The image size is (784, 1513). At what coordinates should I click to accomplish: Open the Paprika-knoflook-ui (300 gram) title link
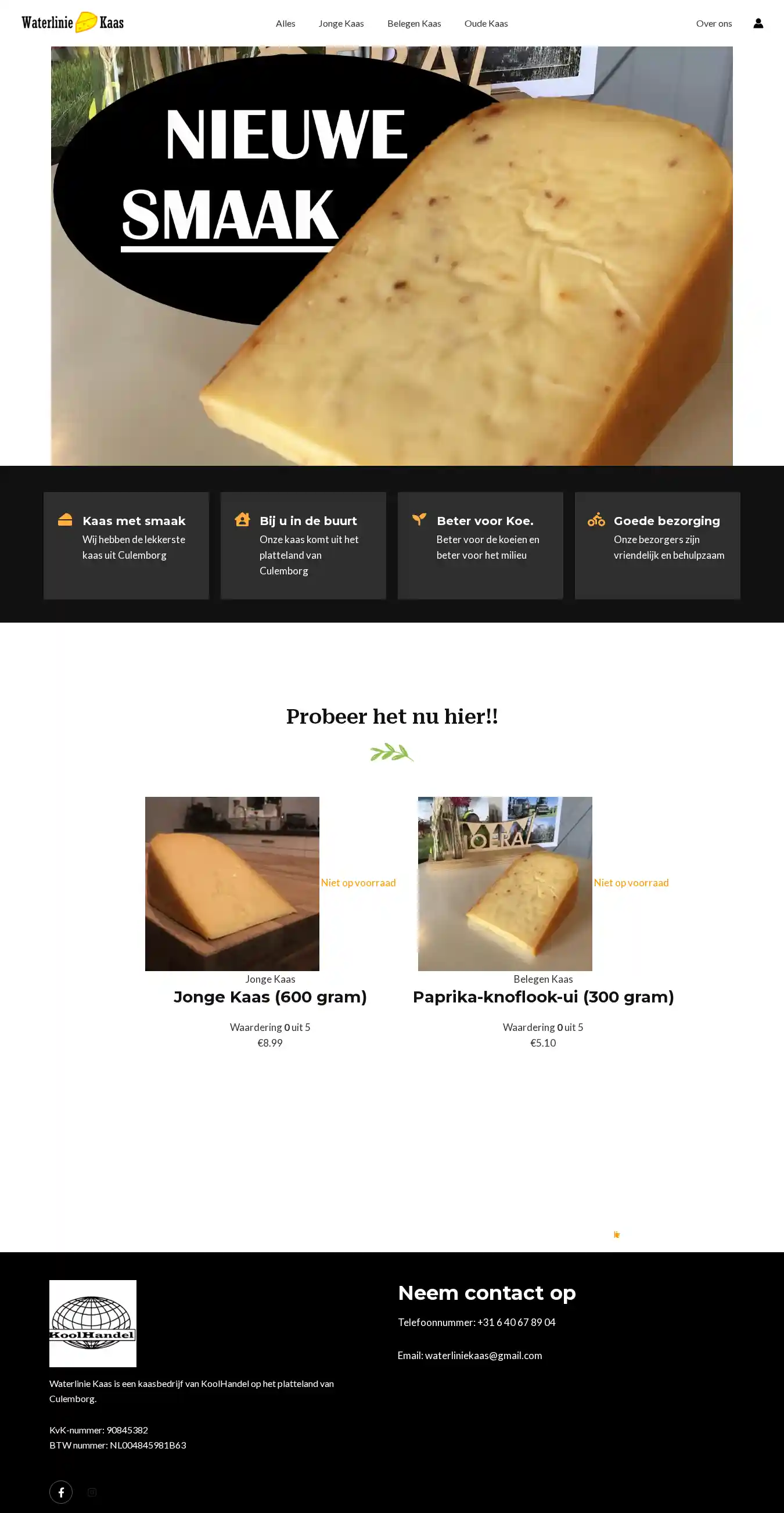tap(542, 997)
